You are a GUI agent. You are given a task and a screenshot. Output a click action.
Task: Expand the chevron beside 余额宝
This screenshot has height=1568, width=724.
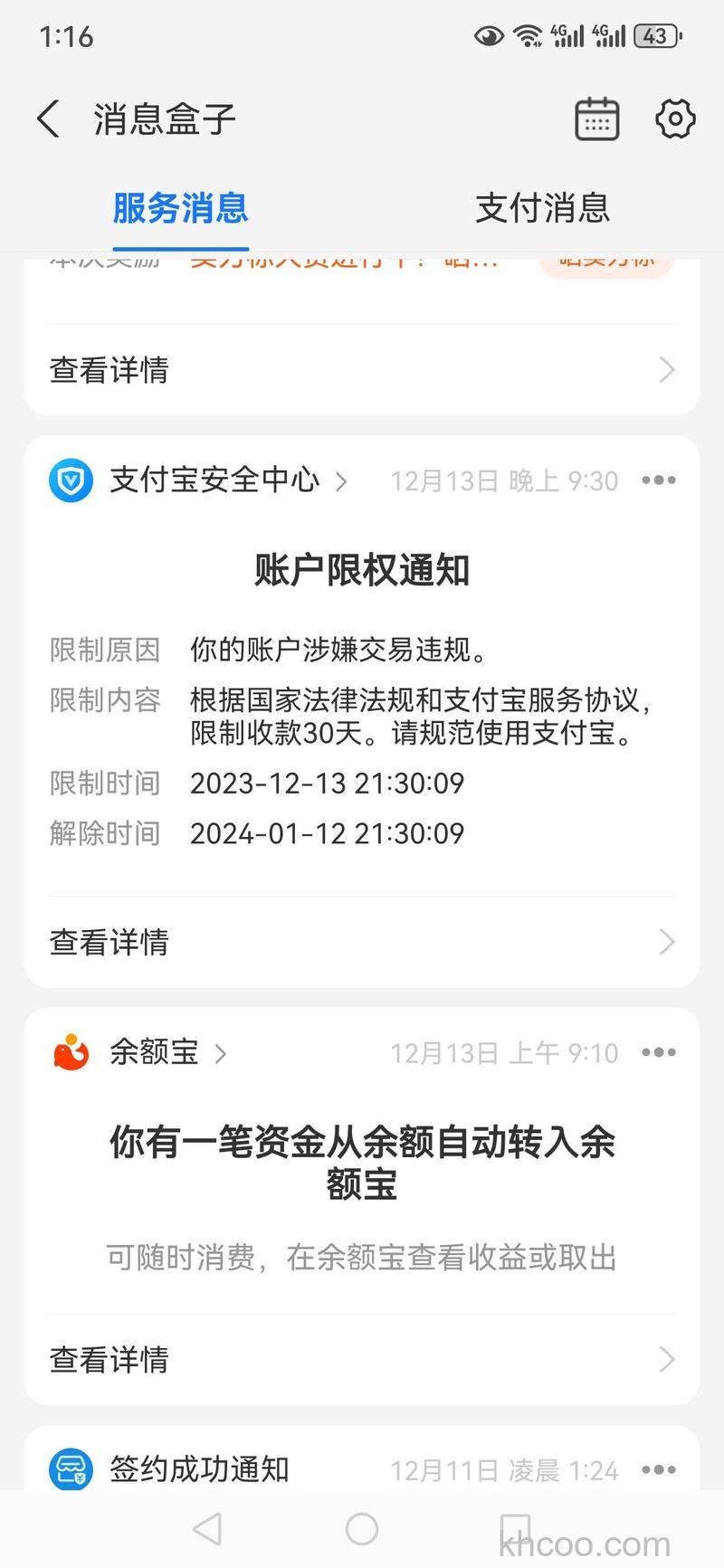coord(220,1054)
